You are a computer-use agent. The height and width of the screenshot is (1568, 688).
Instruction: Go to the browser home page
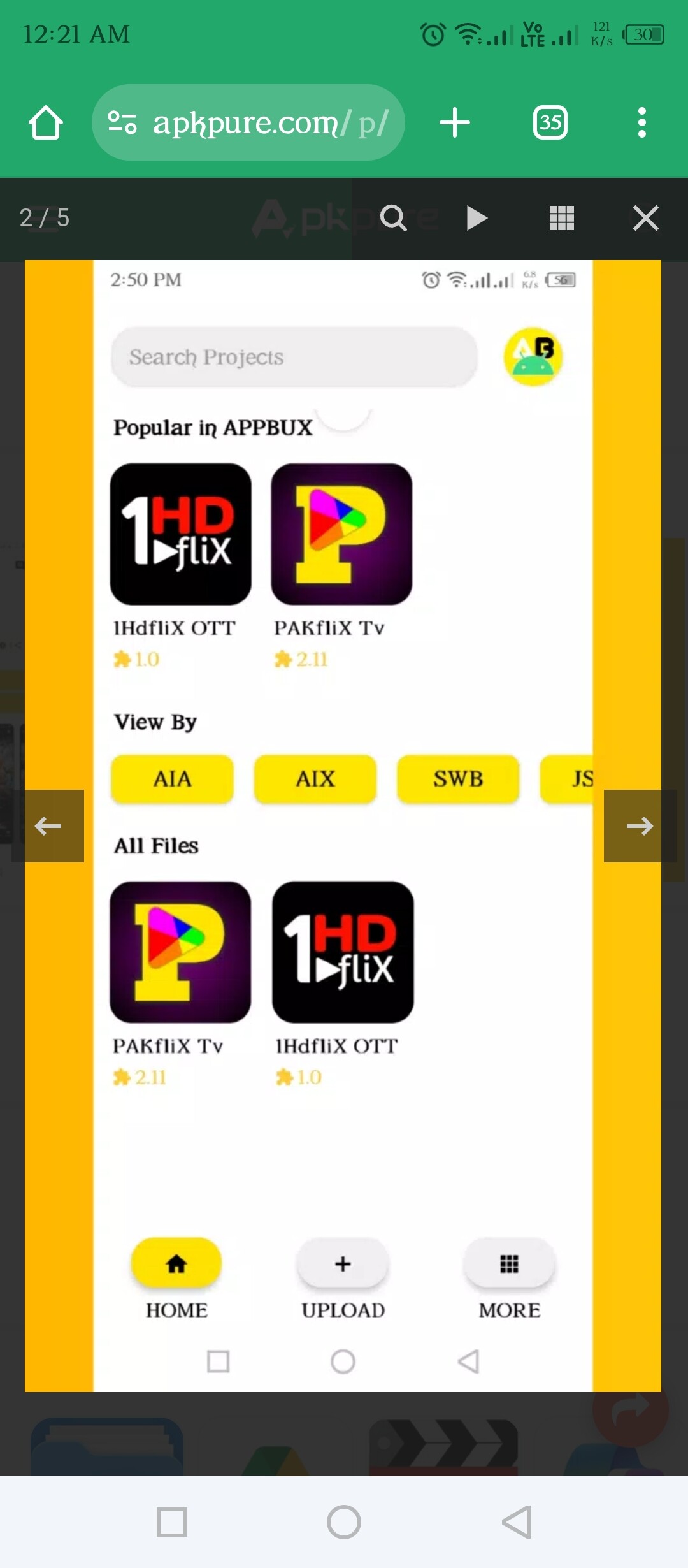(x=46, y=122)
